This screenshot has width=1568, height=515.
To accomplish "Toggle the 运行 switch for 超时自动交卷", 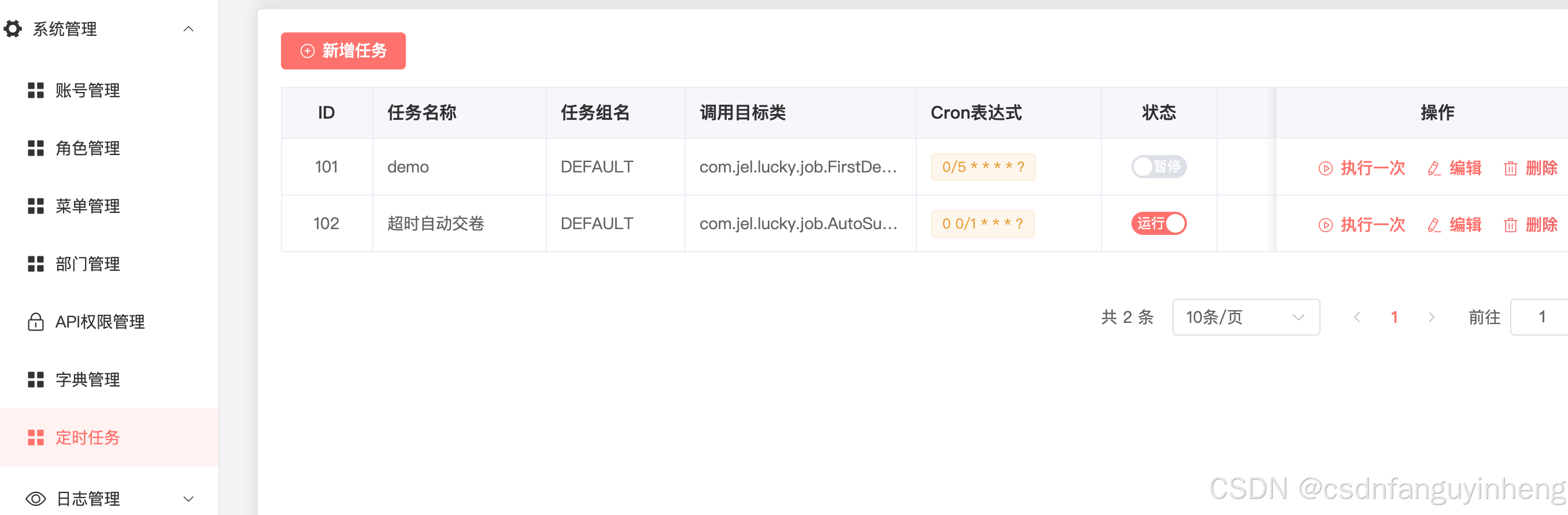I will coord(1159,224).
